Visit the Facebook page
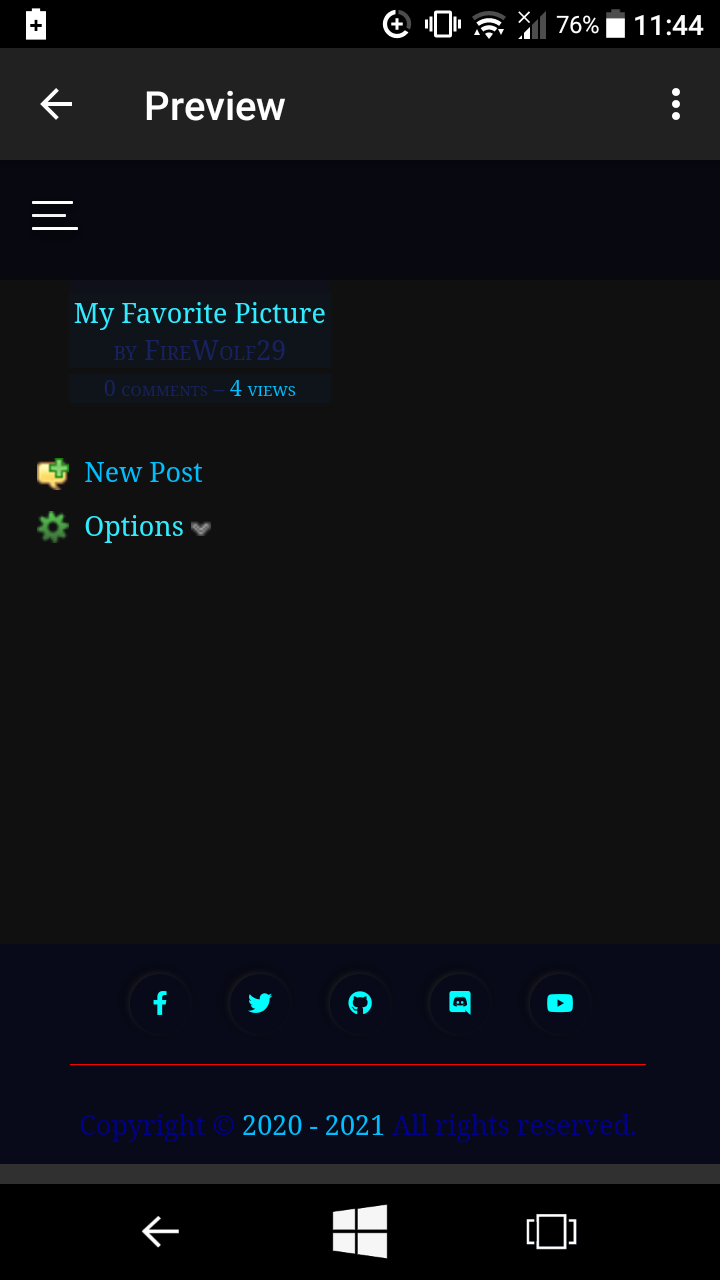 pos(160,1003)
